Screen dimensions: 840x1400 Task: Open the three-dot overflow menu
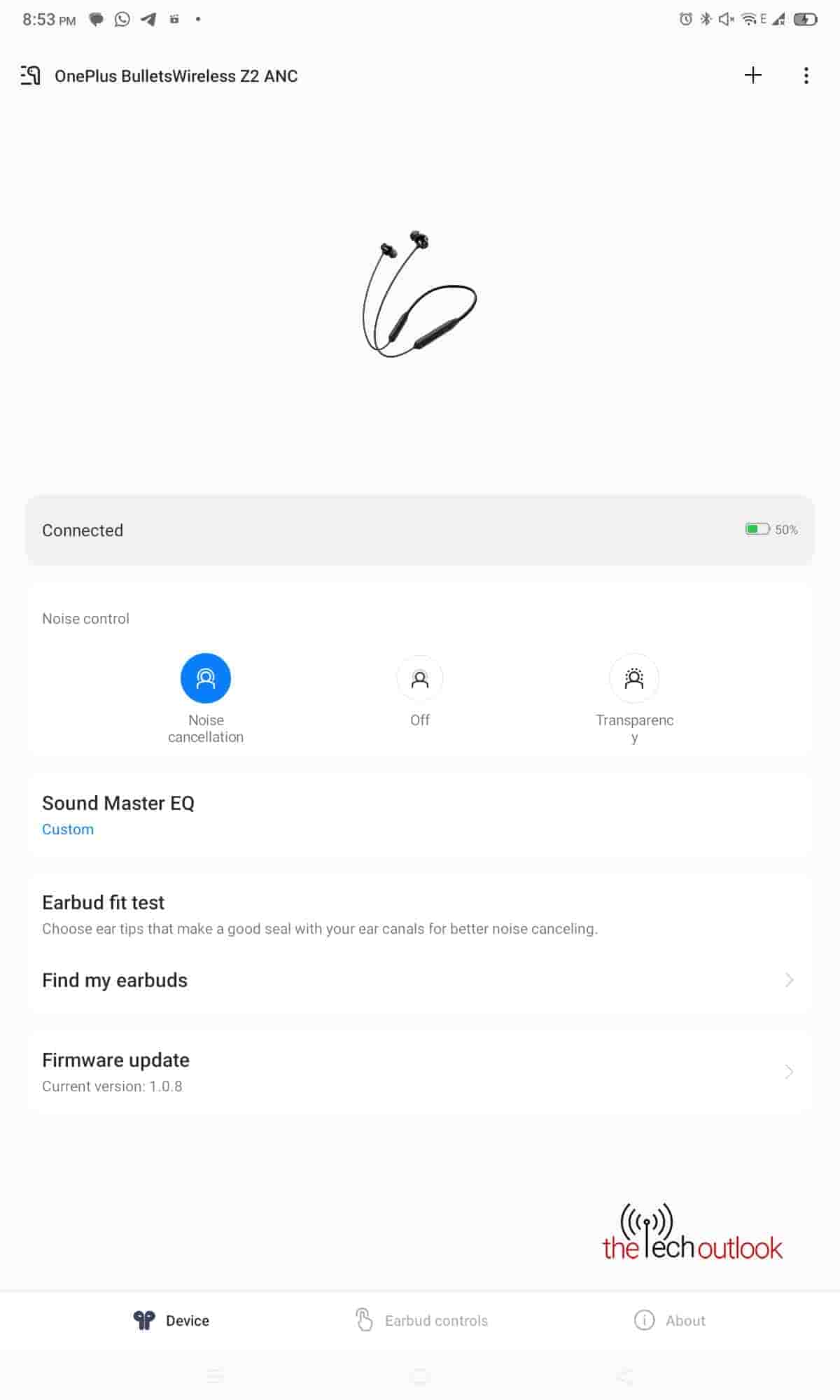[806, 76]
